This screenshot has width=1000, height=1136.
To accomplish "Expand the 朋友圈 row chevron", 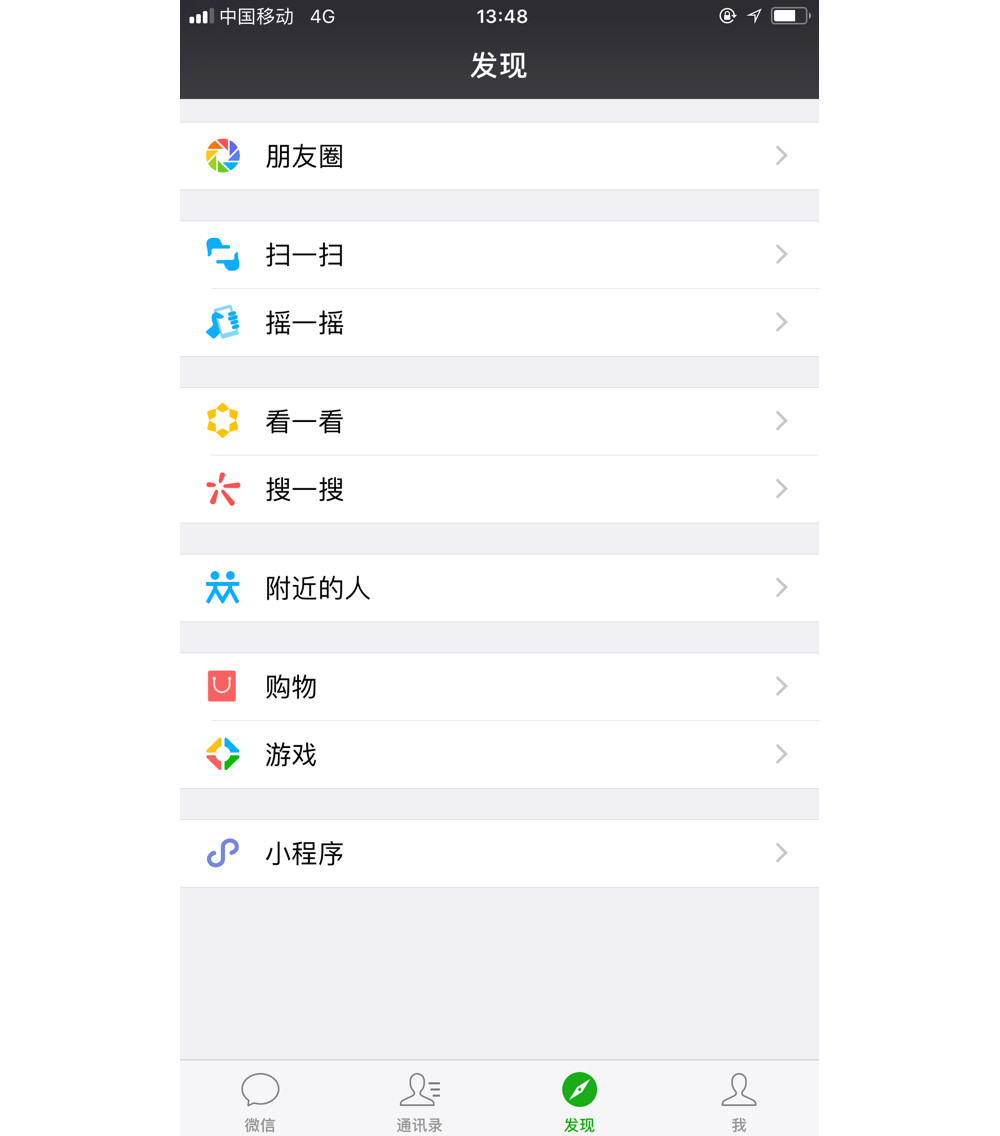I will pyautogui.click(x=781, y=155).
